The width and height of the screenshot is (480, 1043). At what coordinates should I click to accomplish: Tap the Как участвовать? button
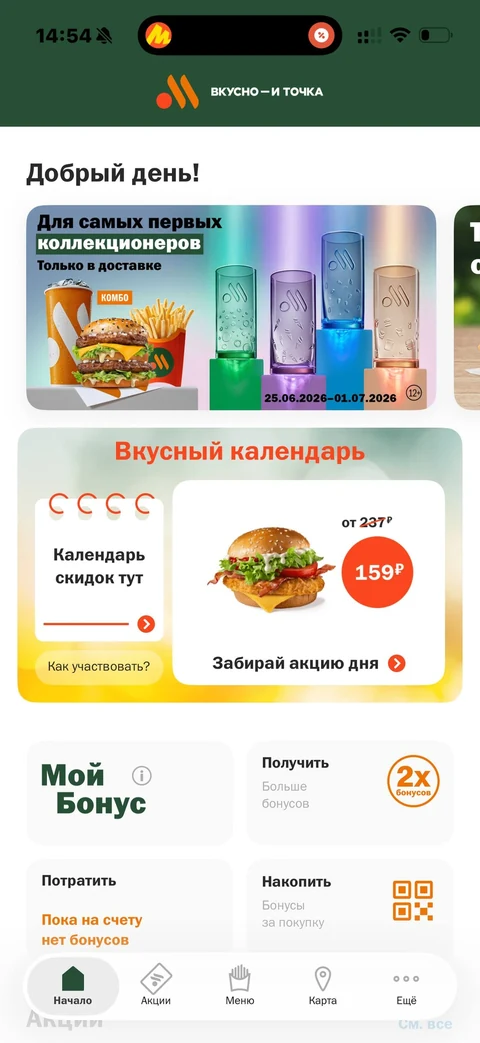click(x=99, y=667)
